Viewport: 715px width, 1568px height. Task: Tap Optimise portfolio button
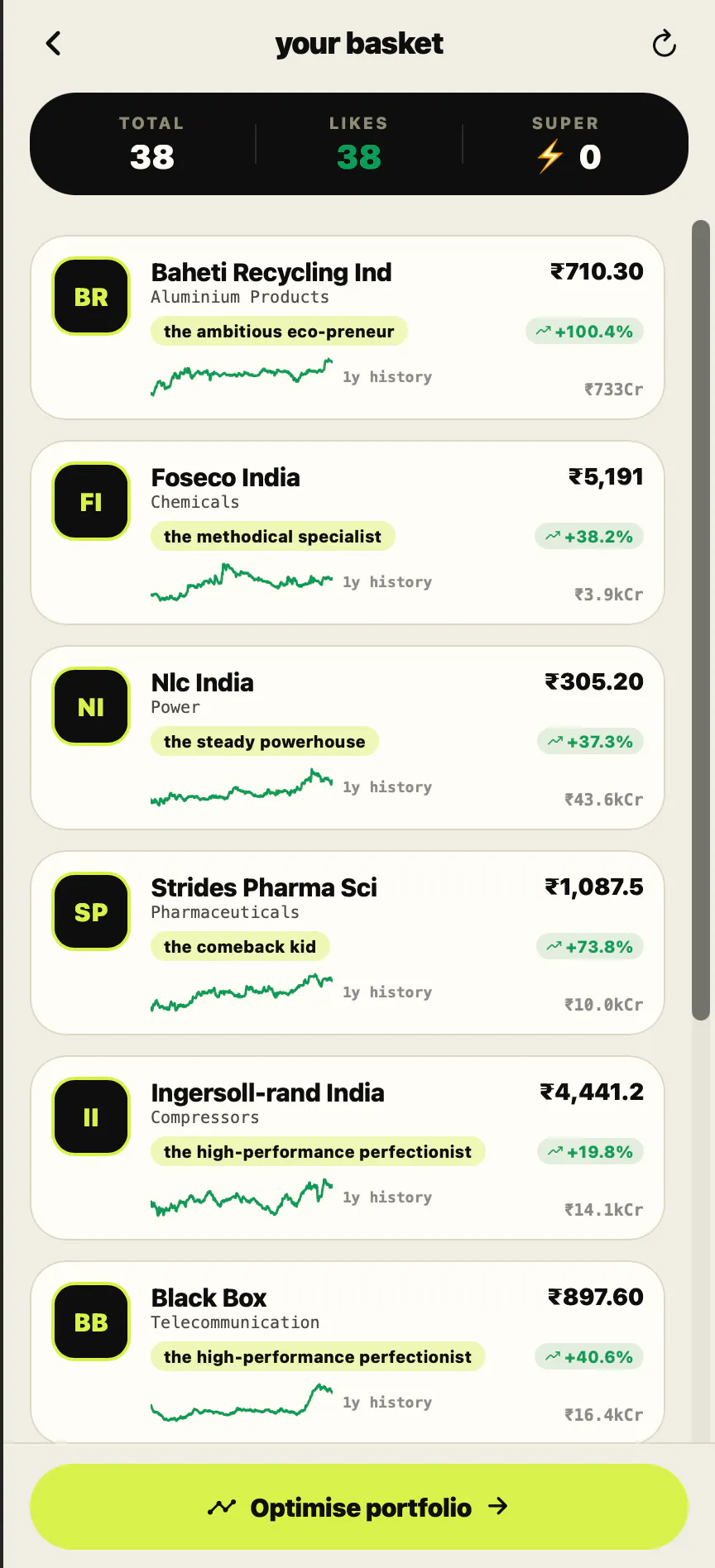click(x=359, y=1507)
